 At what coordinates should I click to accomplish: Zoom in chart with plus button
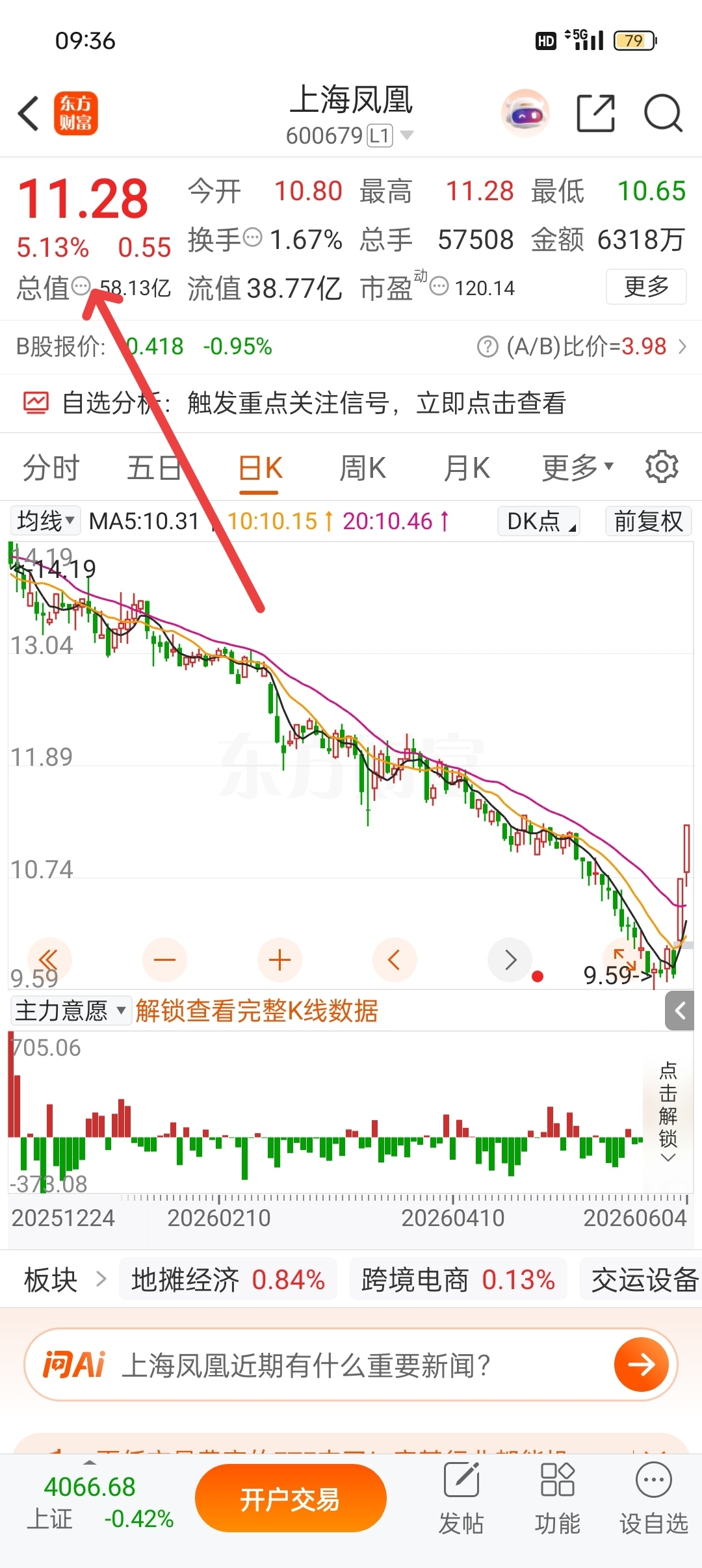pyautogui.click(x=279, y=960)
